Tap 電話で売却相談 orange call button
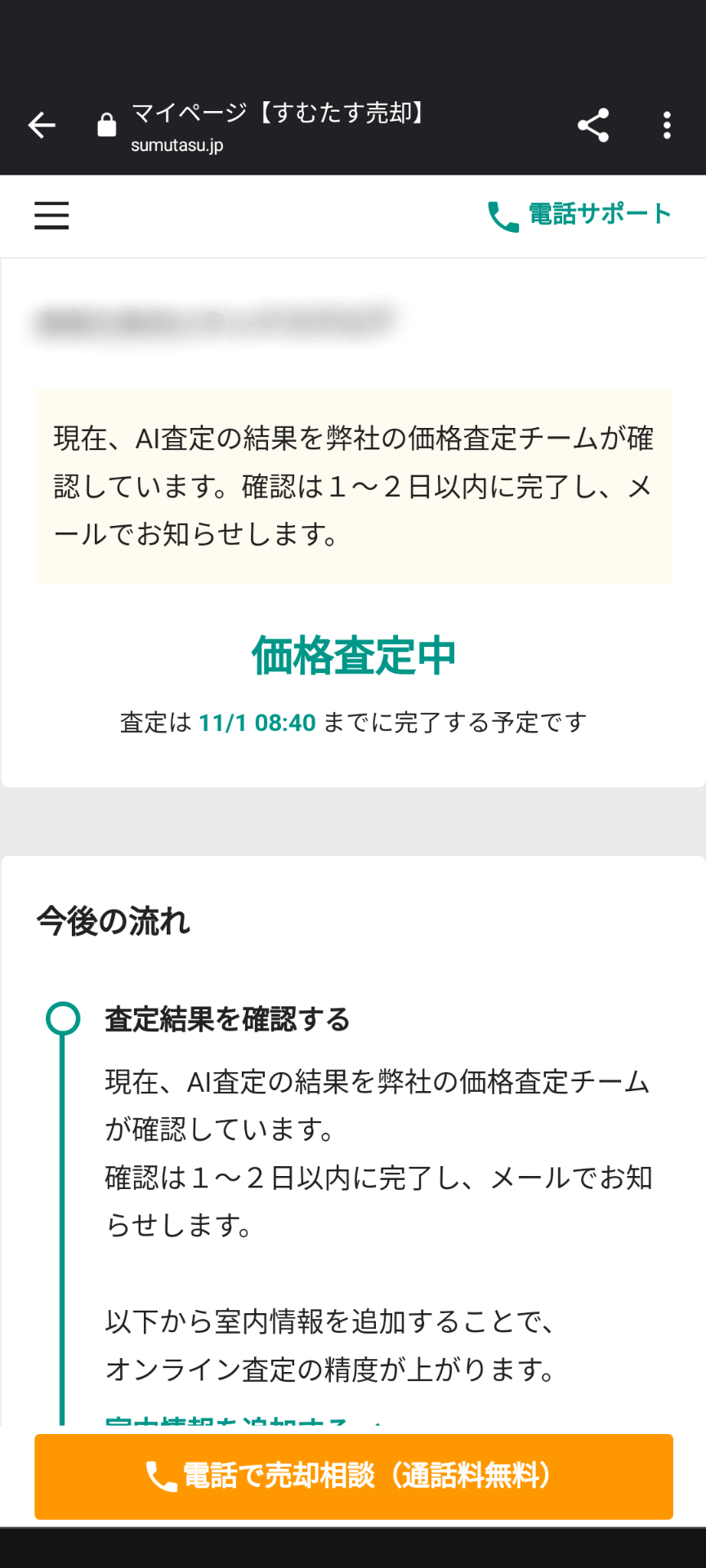 [354, 1477]
